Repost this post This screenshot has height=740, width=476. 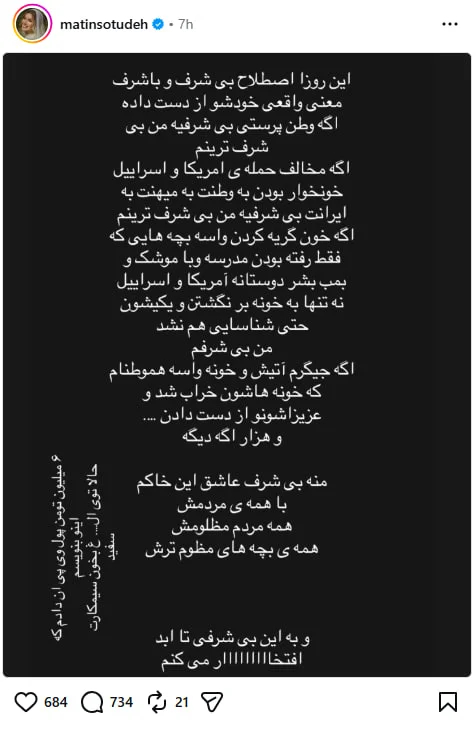(157, 702)
